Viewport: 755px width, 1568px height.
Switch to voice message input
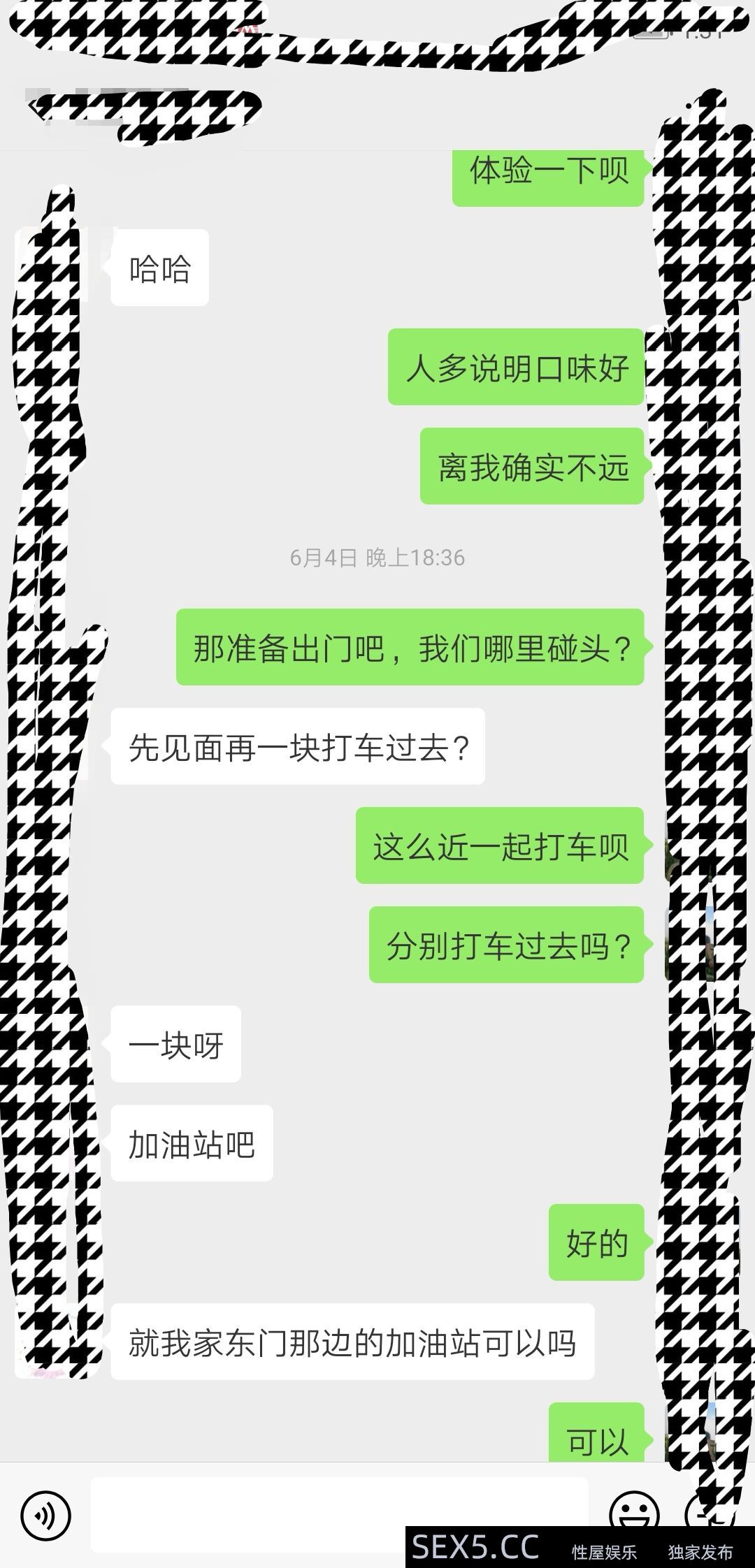click(45, 1516)
